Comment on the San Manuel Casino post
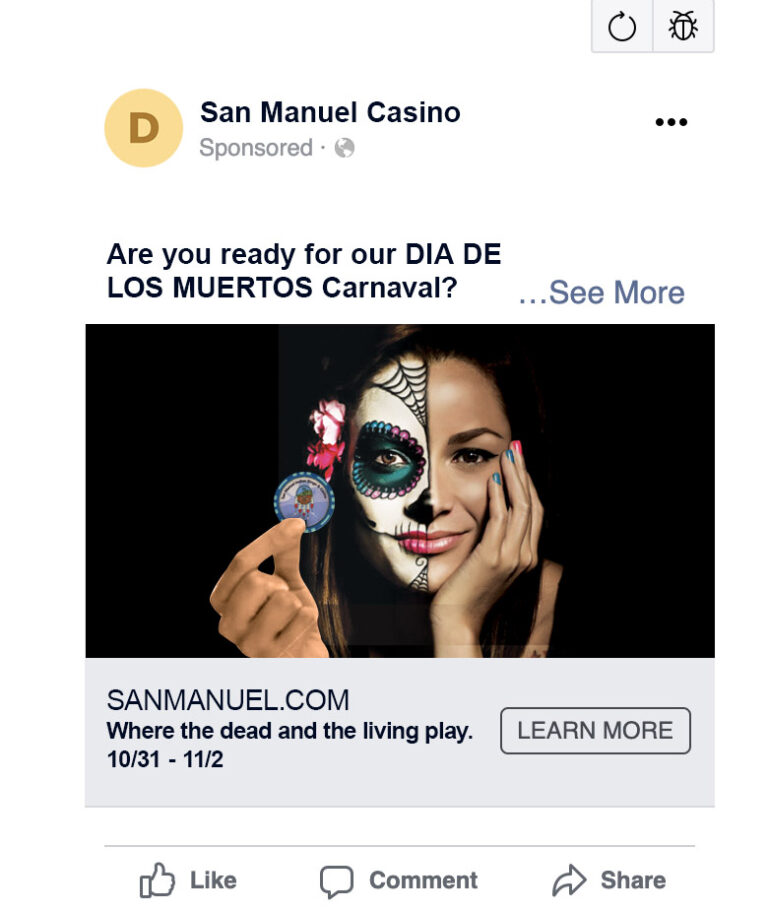Screen dimensions: 768x912 coord(399,881)
